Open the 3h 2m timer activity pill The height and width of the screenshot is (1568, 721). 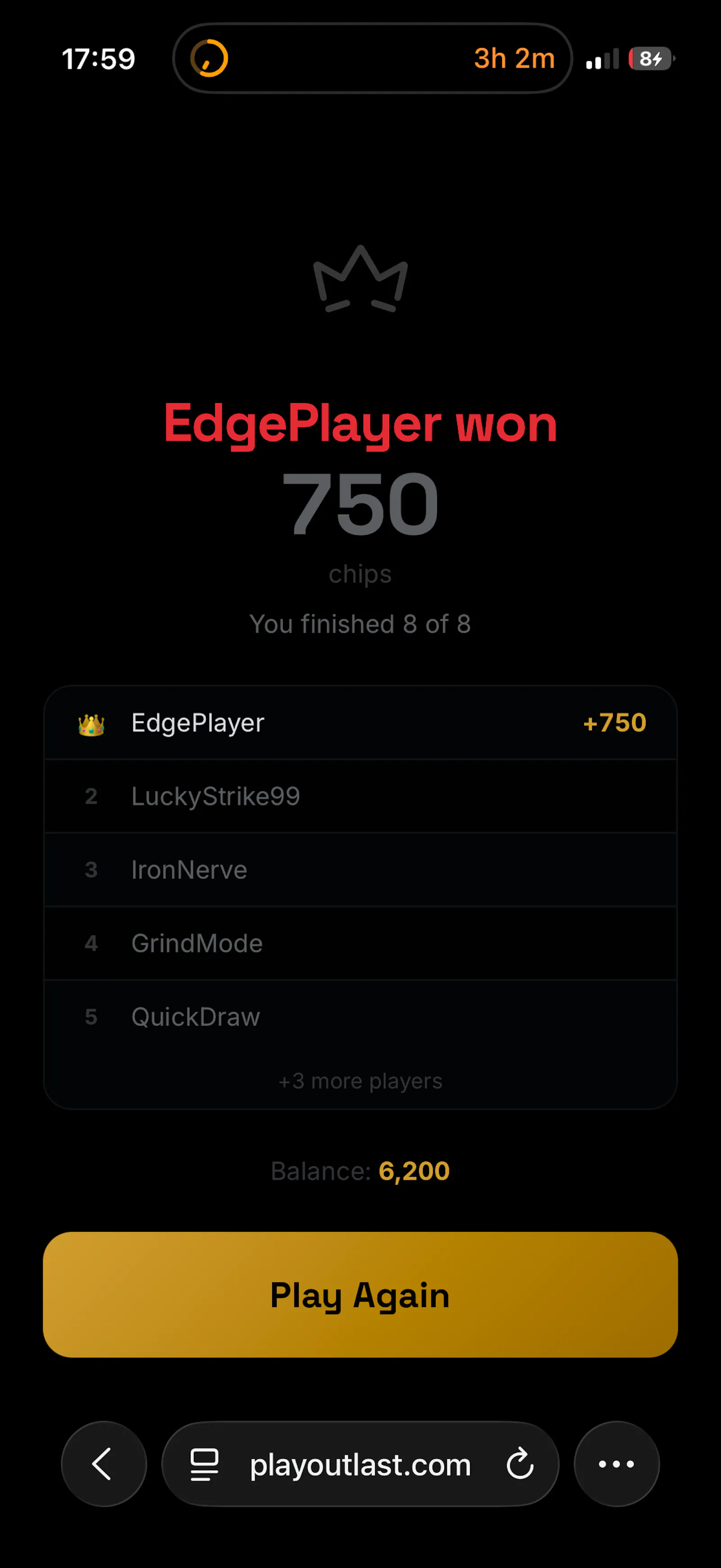click(372, 59)
